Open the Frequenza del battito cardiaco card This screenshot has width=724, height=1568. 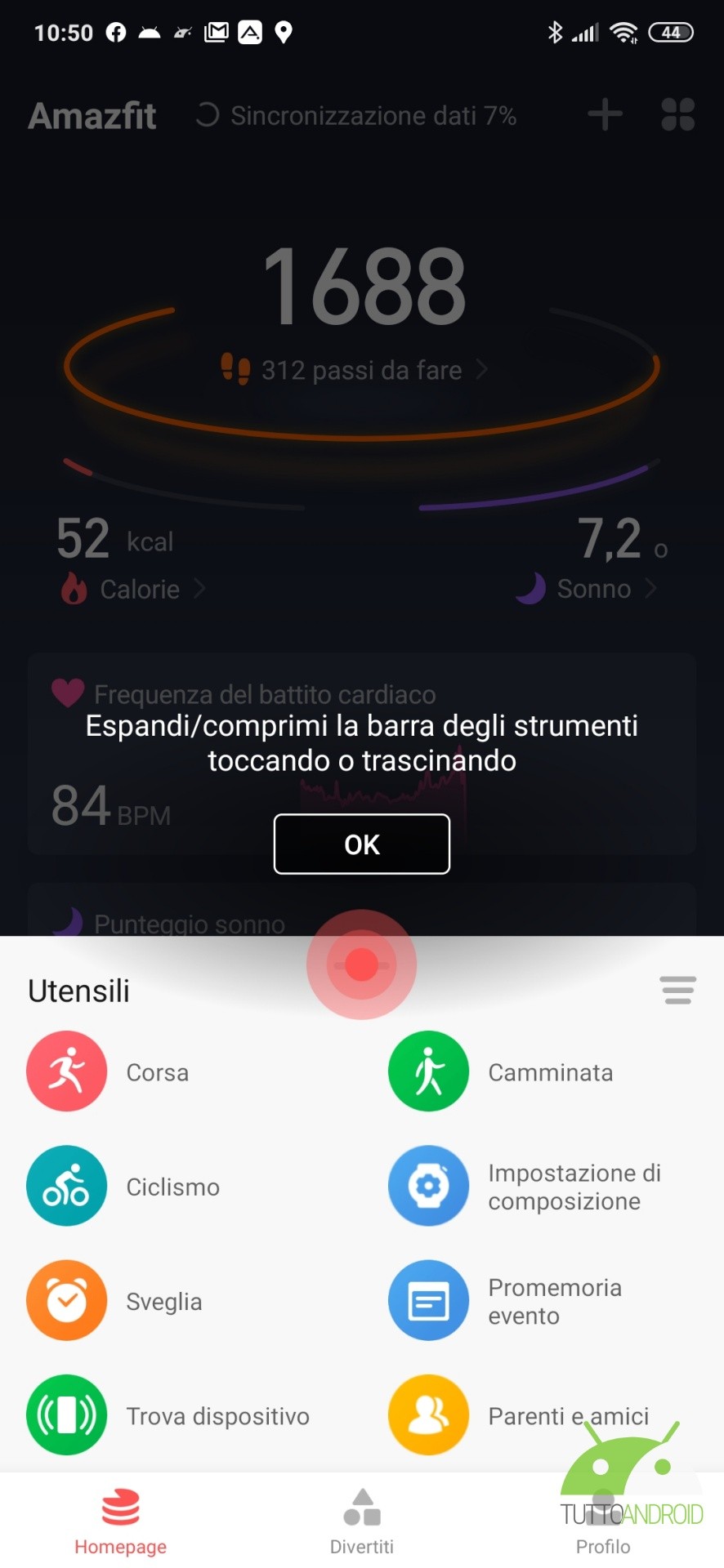362,753
